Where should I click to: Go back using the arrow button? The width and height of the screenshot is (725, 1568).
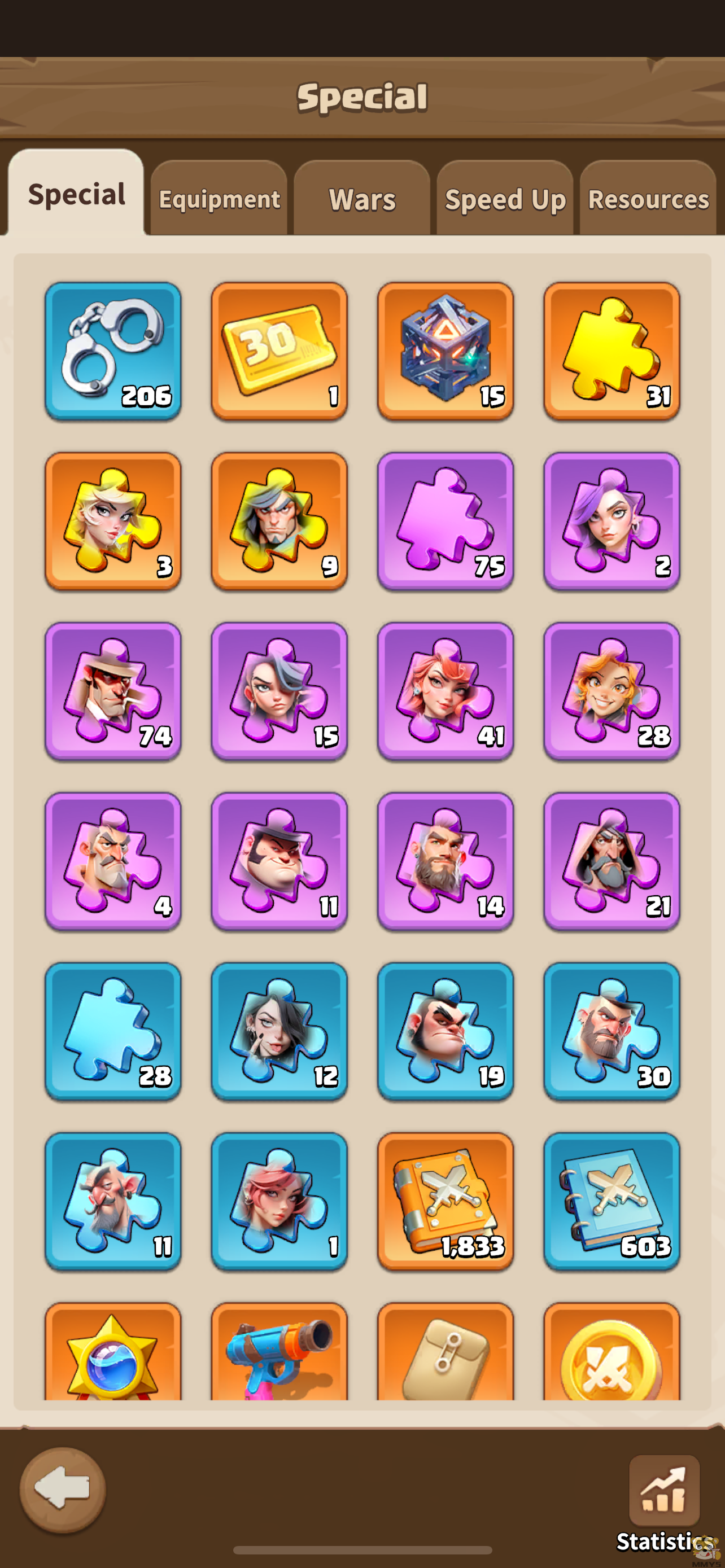point(62,1488)
